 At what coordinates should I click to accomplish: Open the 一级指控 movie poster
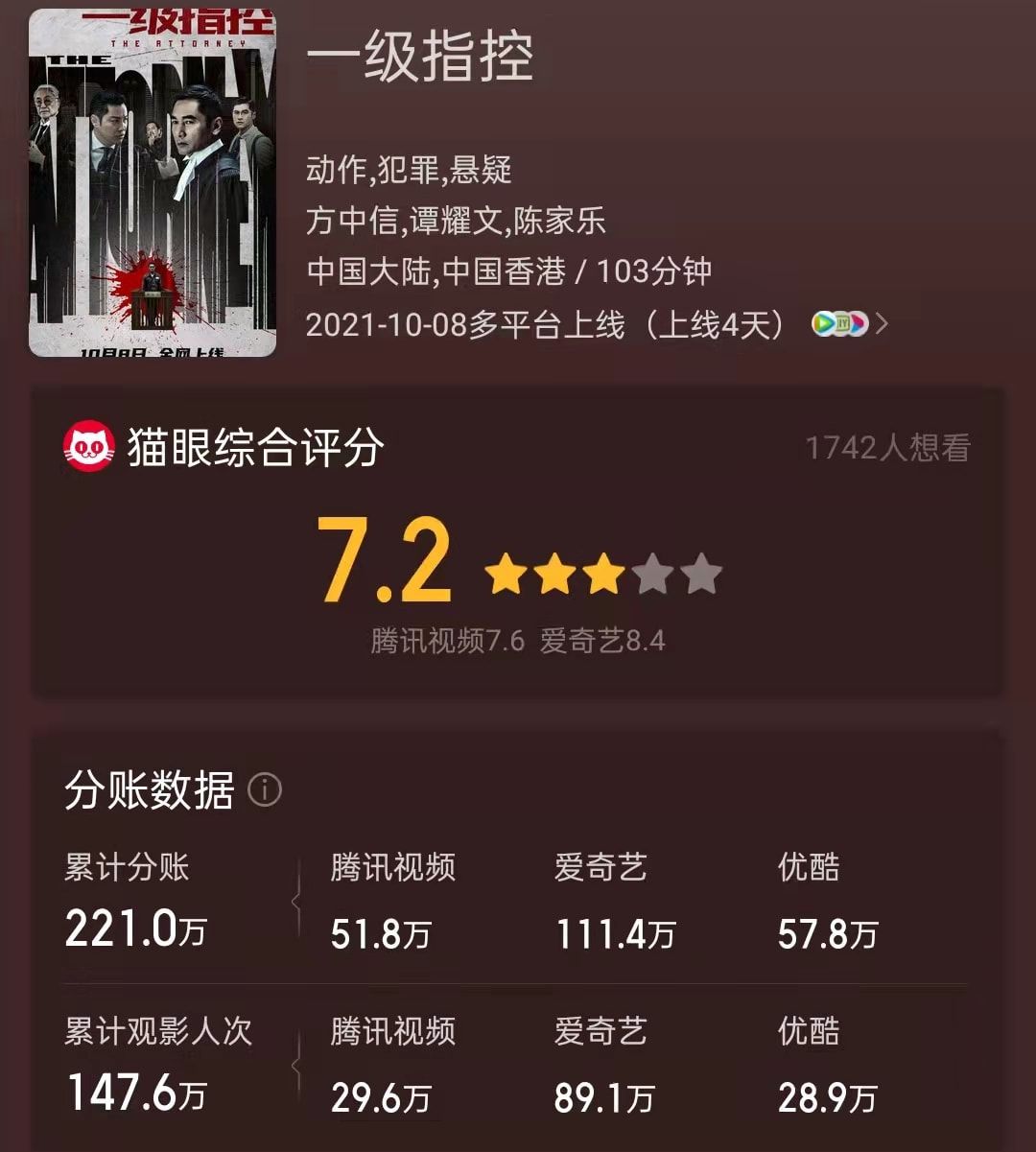coord(152,180)
